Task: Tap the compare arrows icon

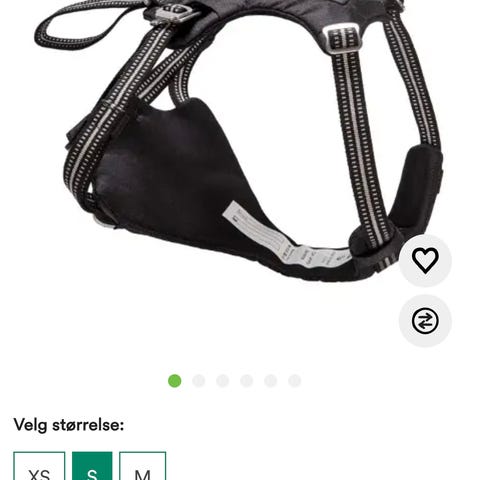Action: (425, 321)
